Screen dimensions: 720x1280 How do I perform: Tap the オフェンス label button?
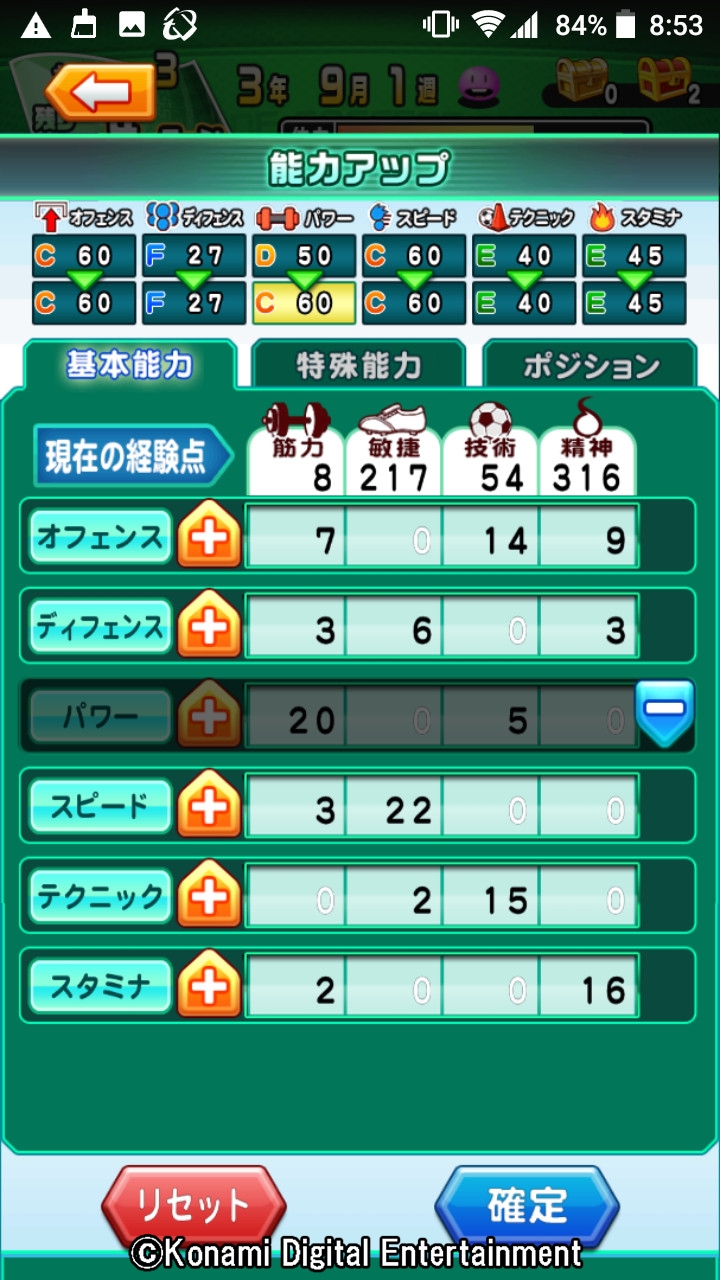[100, 538]
